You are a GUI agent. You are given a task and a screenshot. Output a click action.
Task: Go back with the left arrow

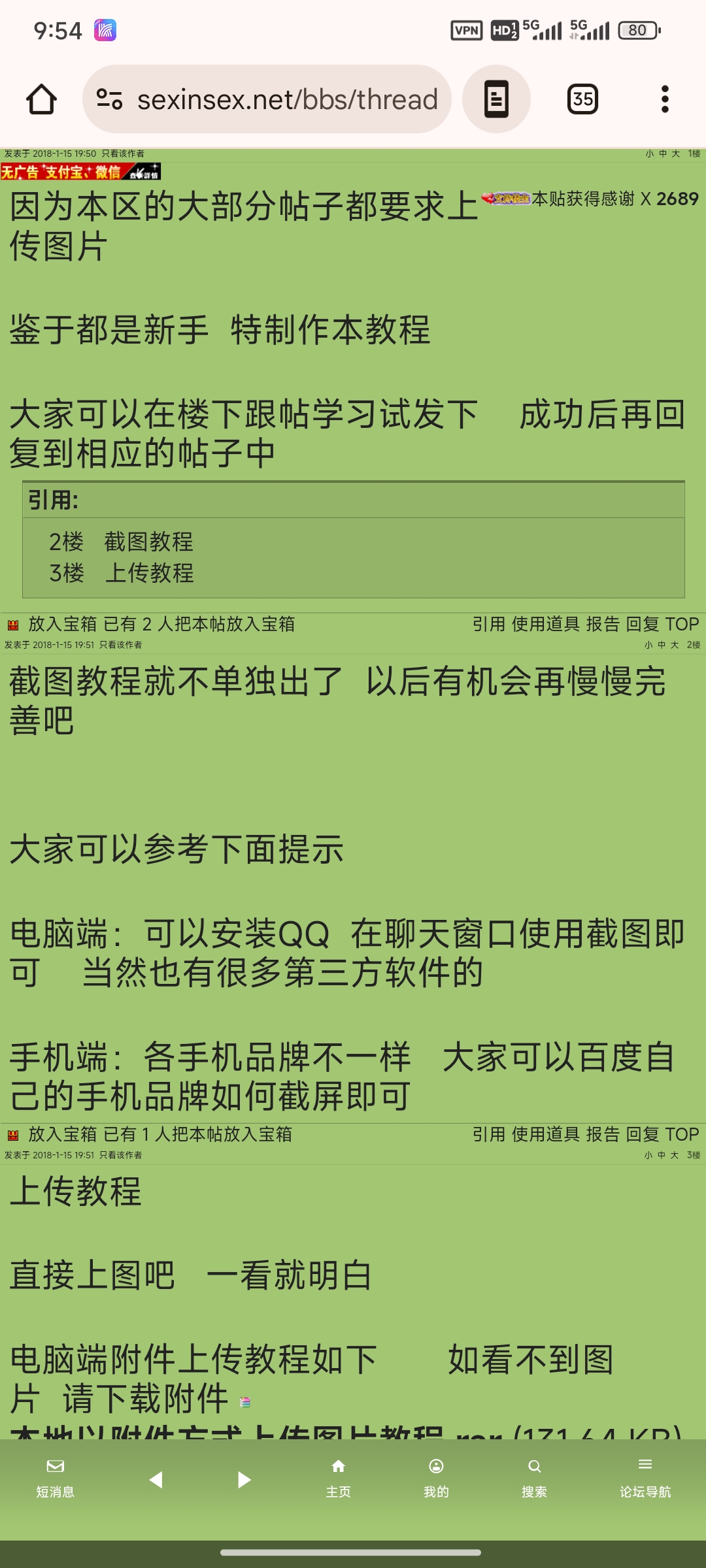(x=156, y=1480)
